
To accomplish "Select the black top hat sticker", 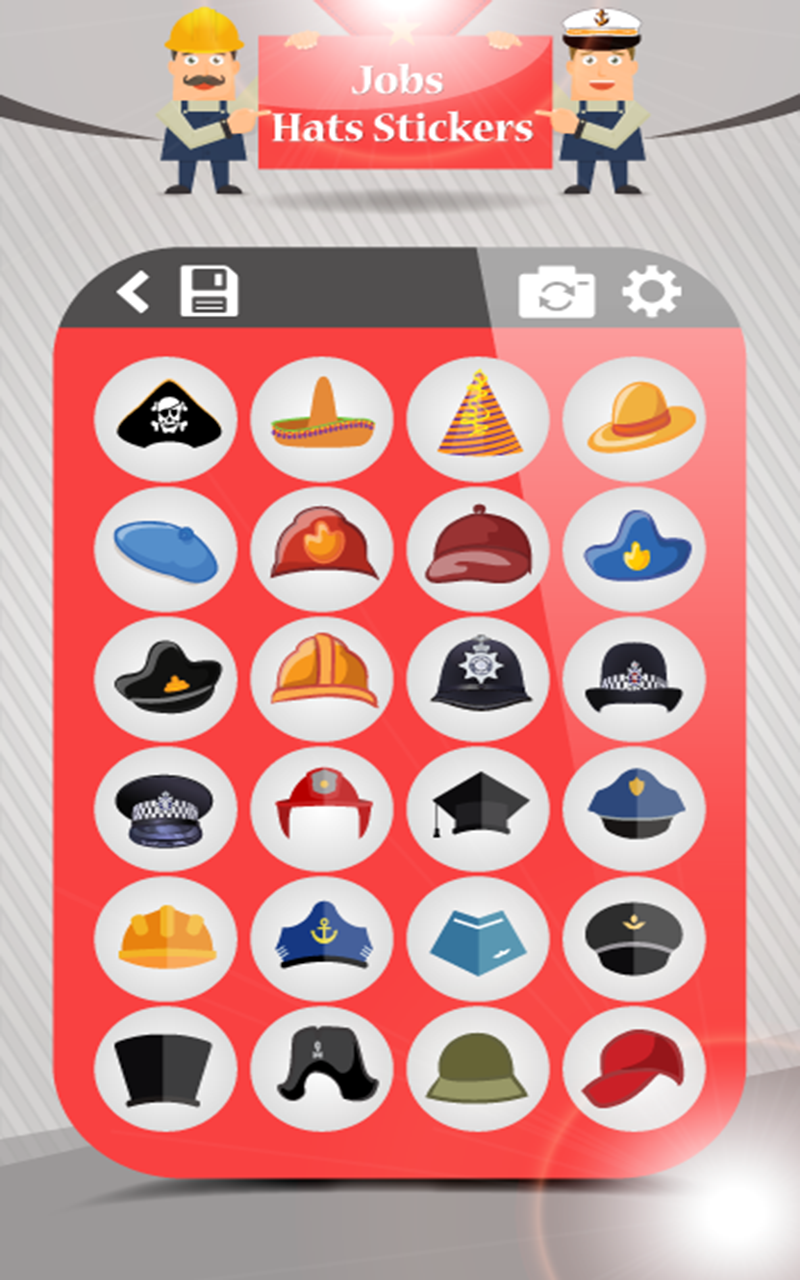I will click(x=165, y=1070).
